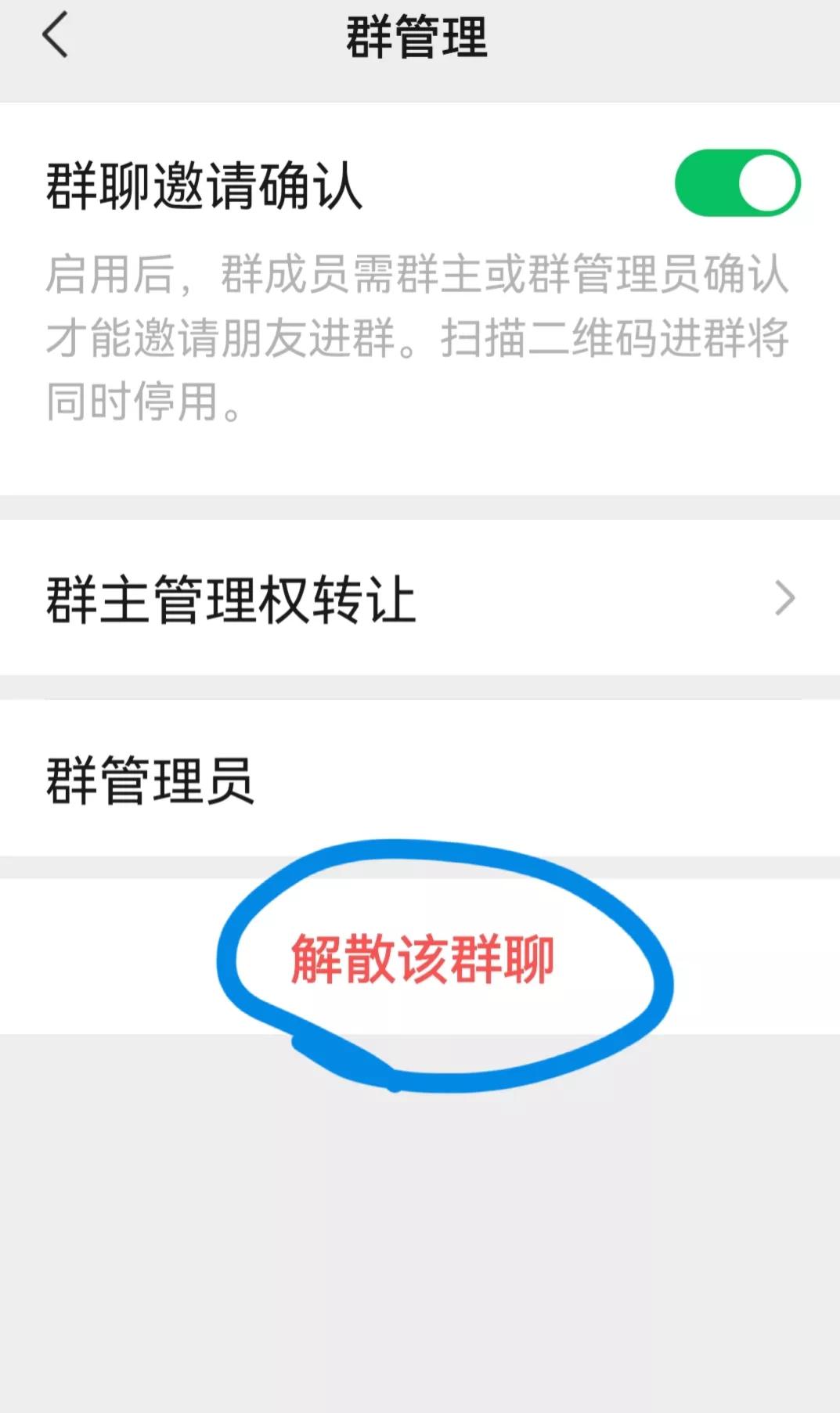Tap 解散该群聊 button

click(x=423, y=958)
